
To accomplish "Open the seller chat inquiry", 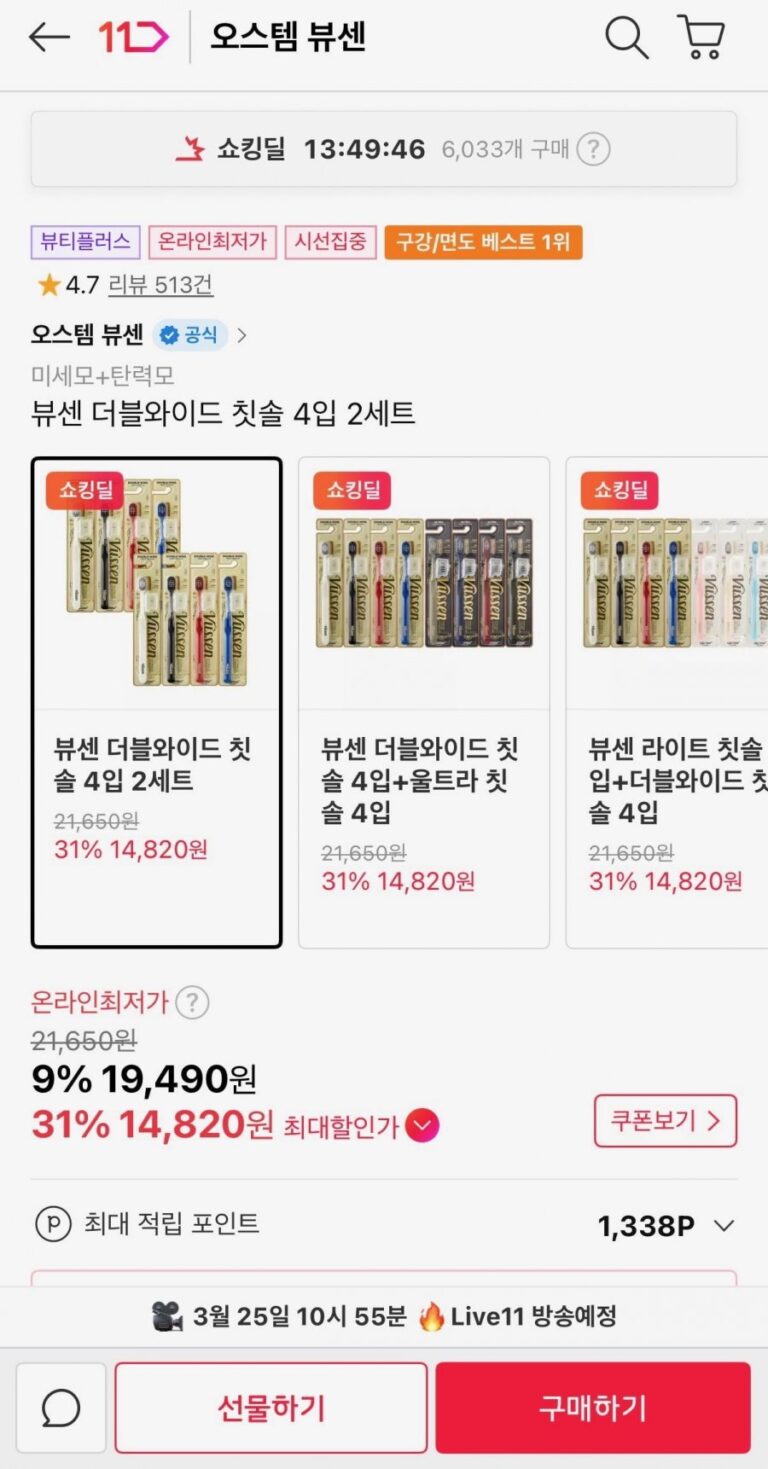I will click(61, 1408).
